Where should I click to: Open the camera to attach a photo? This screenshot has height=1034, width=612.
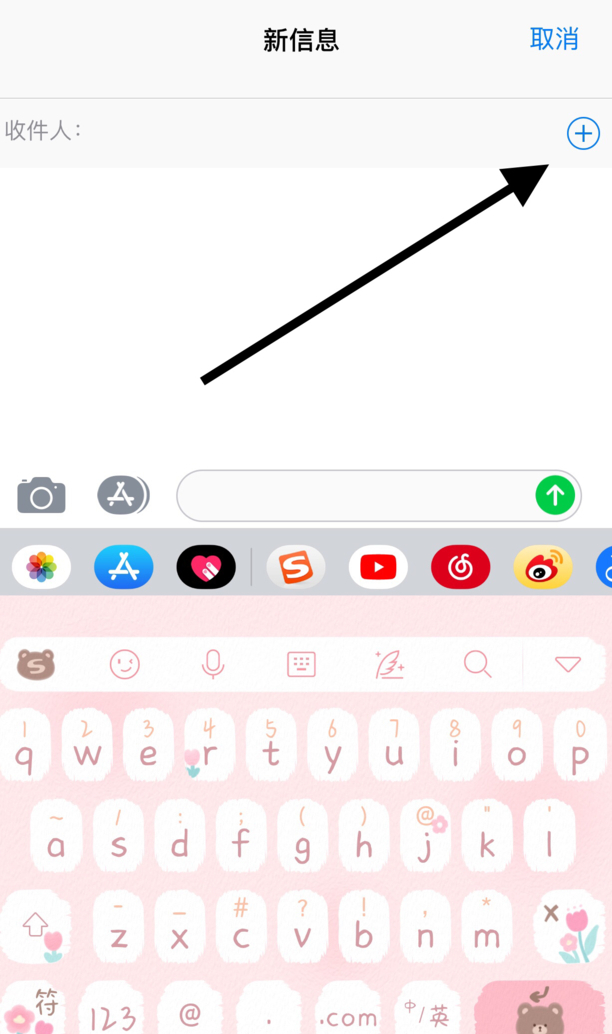[41, 495]
